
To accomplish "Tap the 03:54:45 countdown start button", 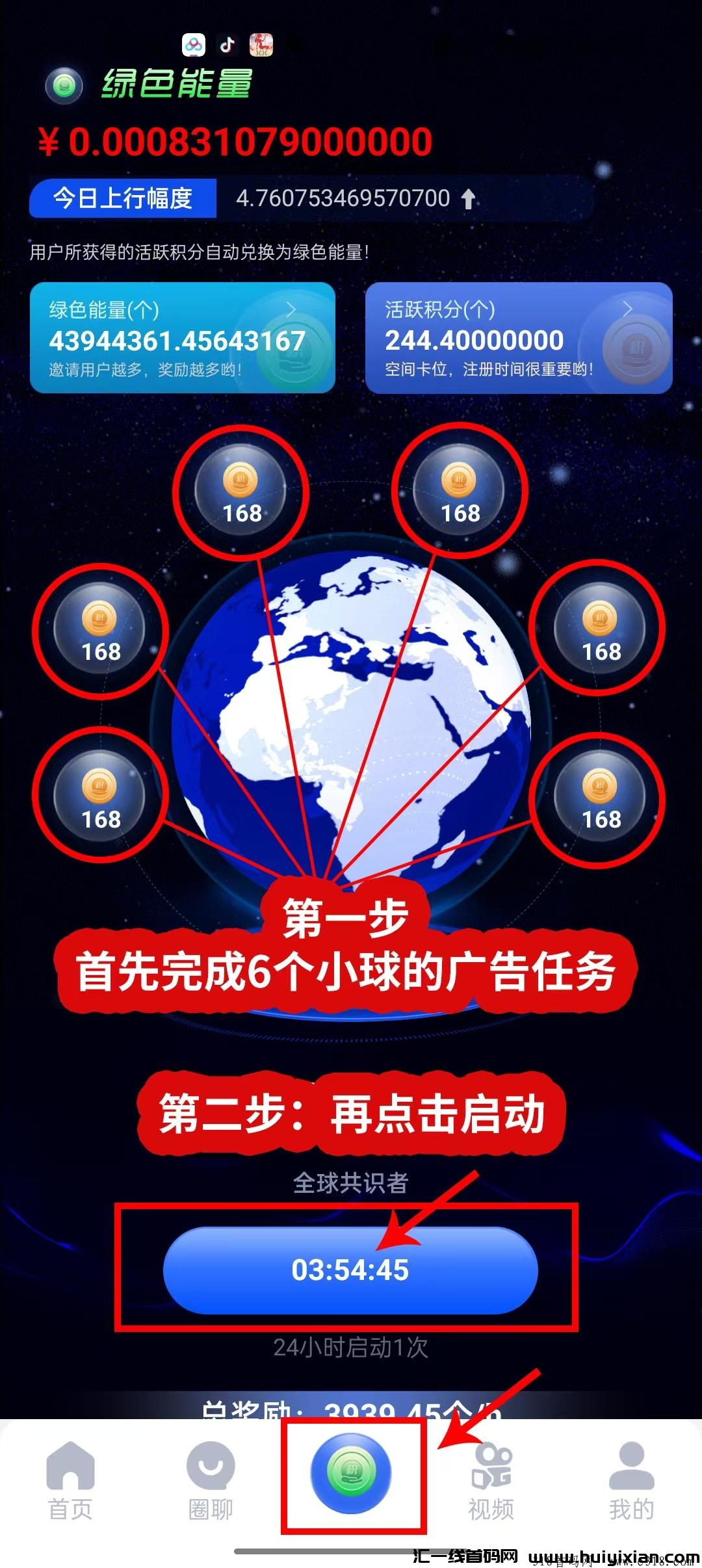I will pos(350,1270).
